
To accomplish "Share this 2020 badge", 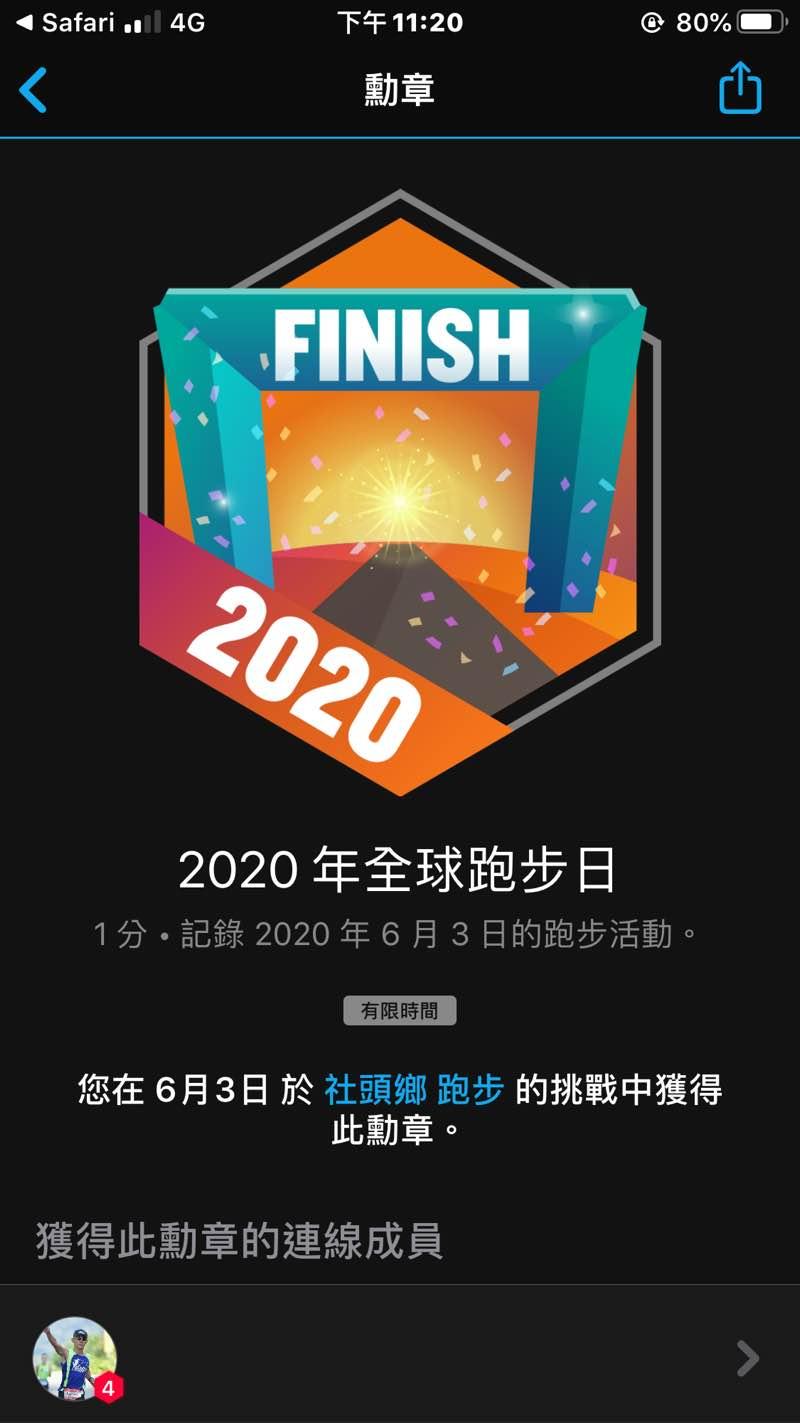I will 740,89.
